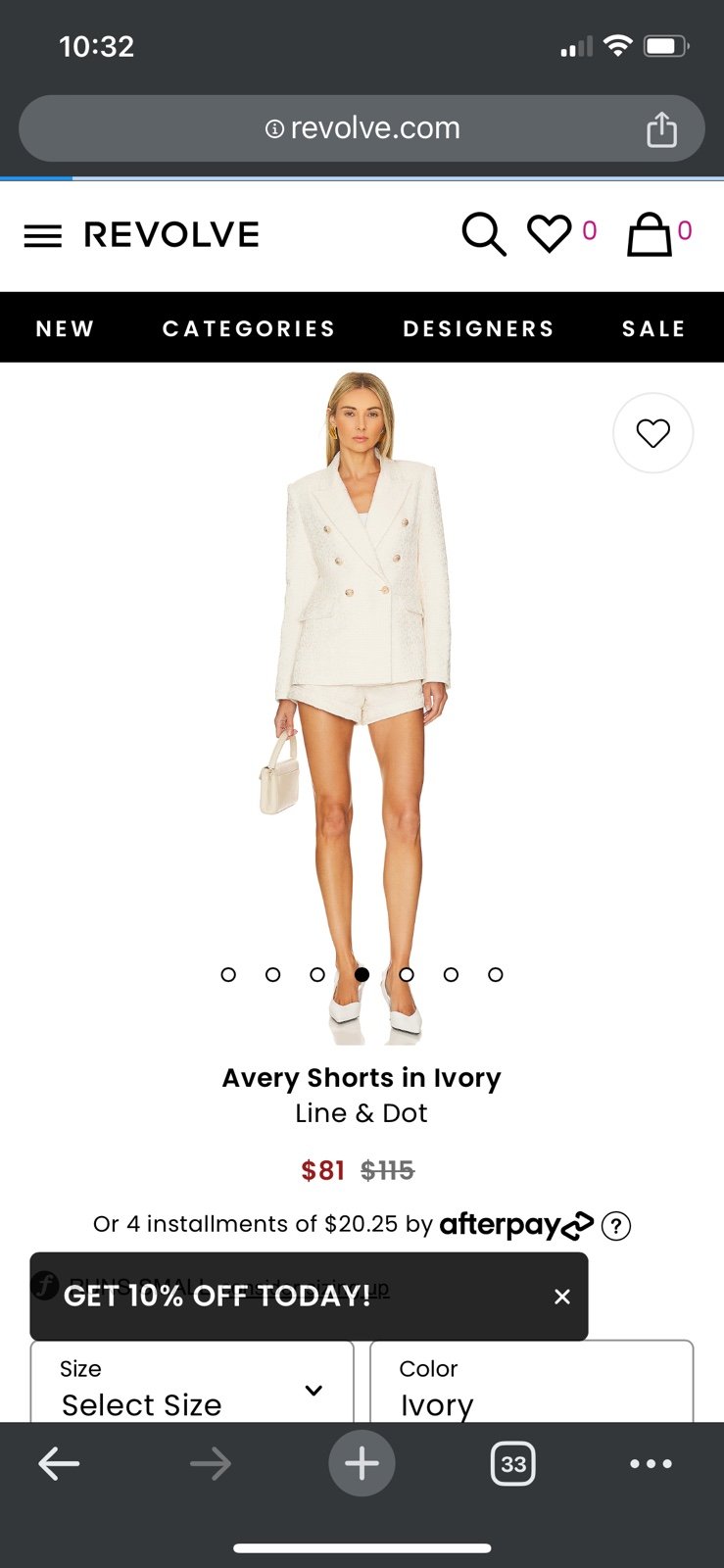Switch to the NEW tab
The width and height of the screenshot is (724, 1568).
pos(65,328)
